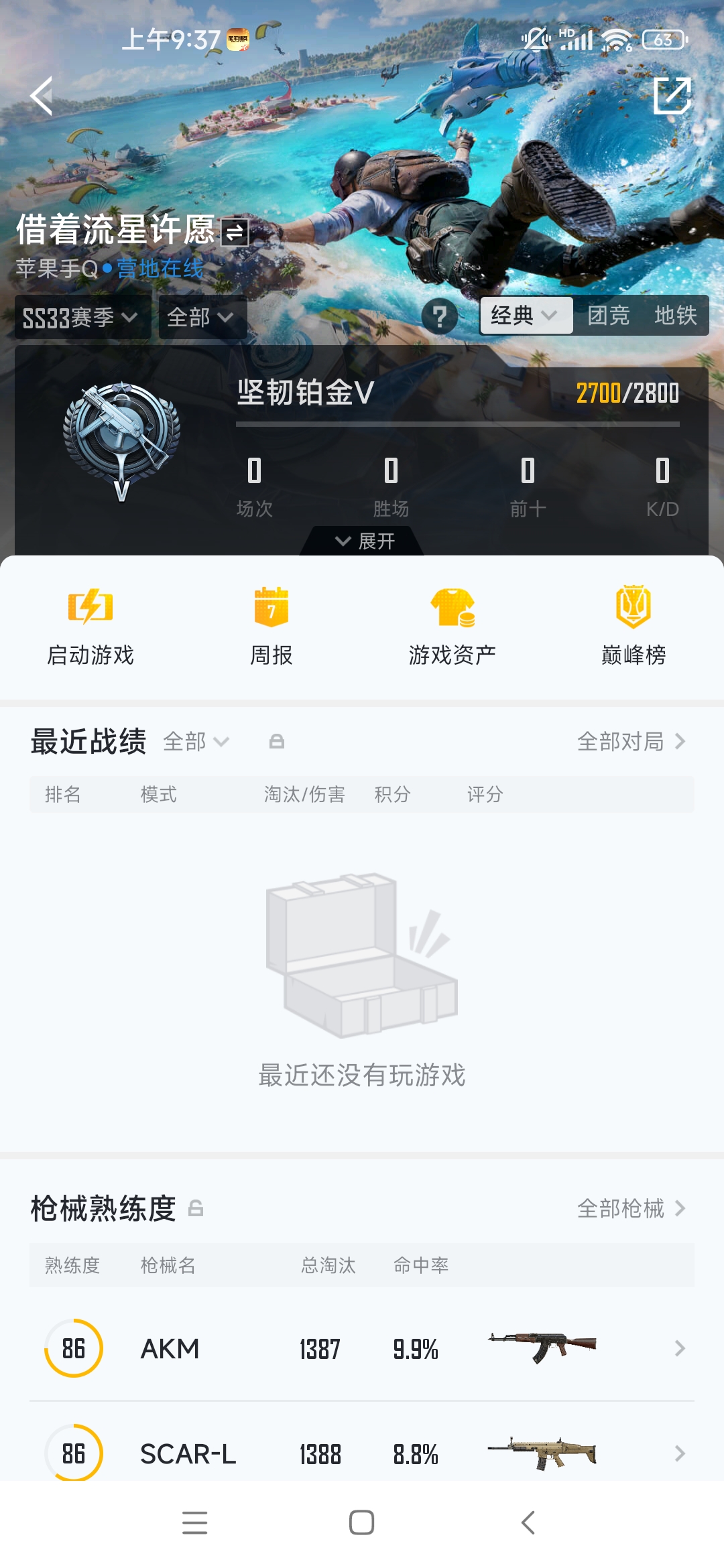Viewport: 724px width, 1568px height.
Task: Open the 全部 filter beside the season
Action: click(201, 317)
